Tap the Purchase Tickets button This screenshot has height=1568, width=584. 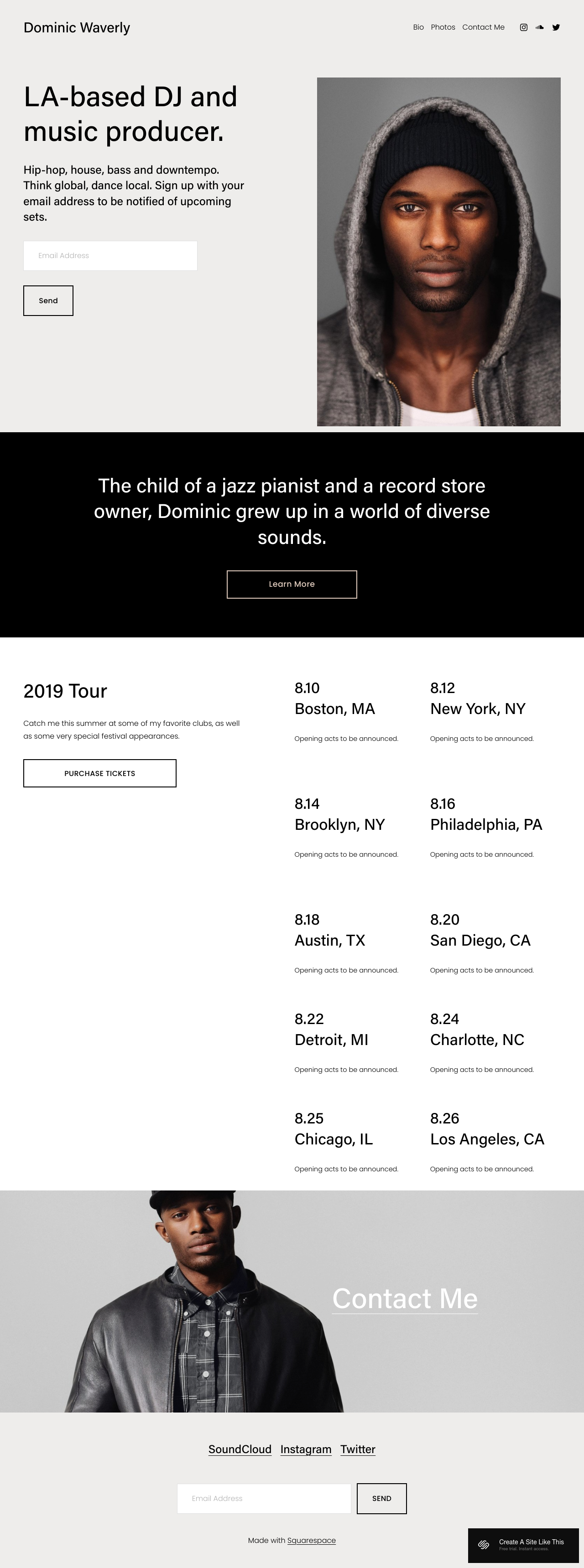[x=100, y=773]
